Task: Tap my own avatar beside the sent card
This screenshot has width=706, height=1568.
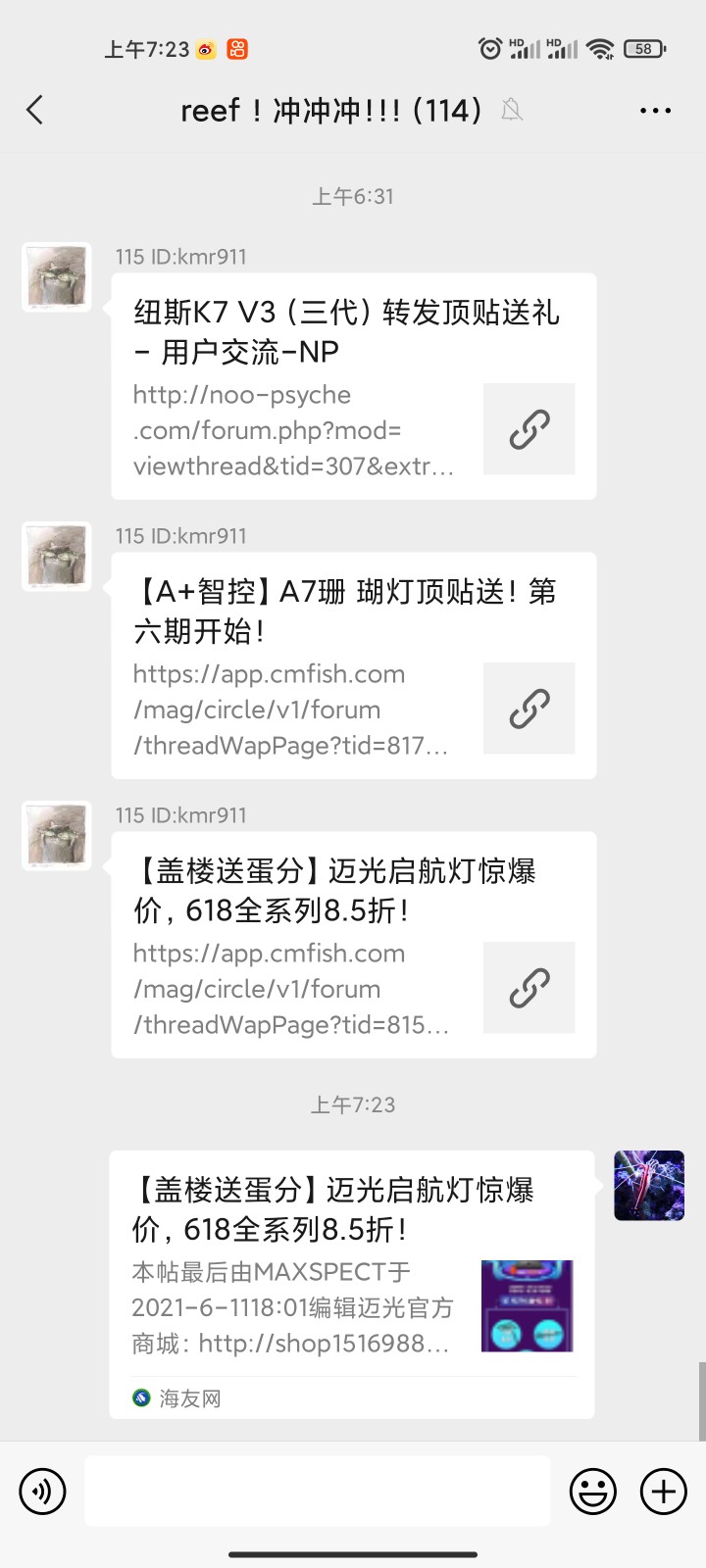Action: pos(649,1186)
